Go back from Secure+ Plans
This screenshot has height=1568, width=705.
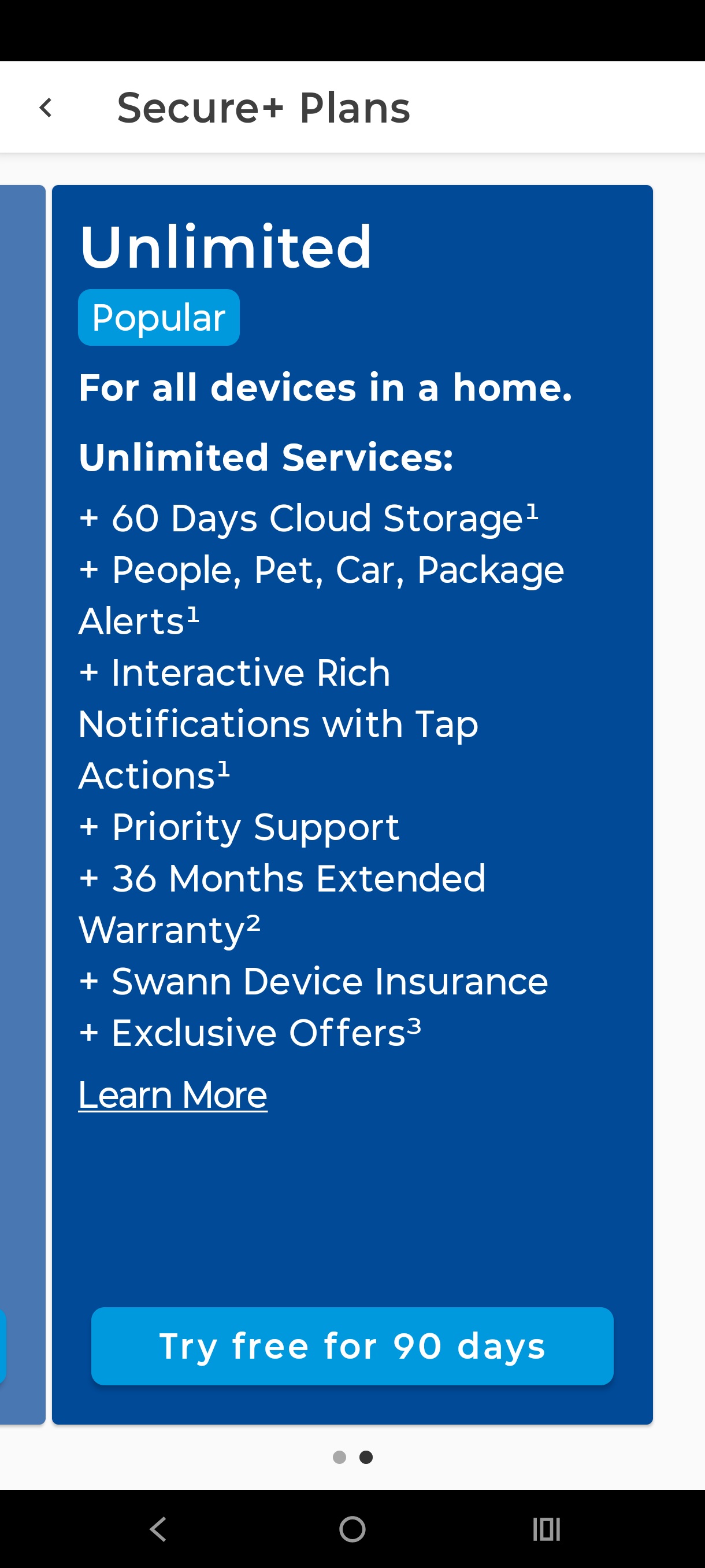coord(46,108)
